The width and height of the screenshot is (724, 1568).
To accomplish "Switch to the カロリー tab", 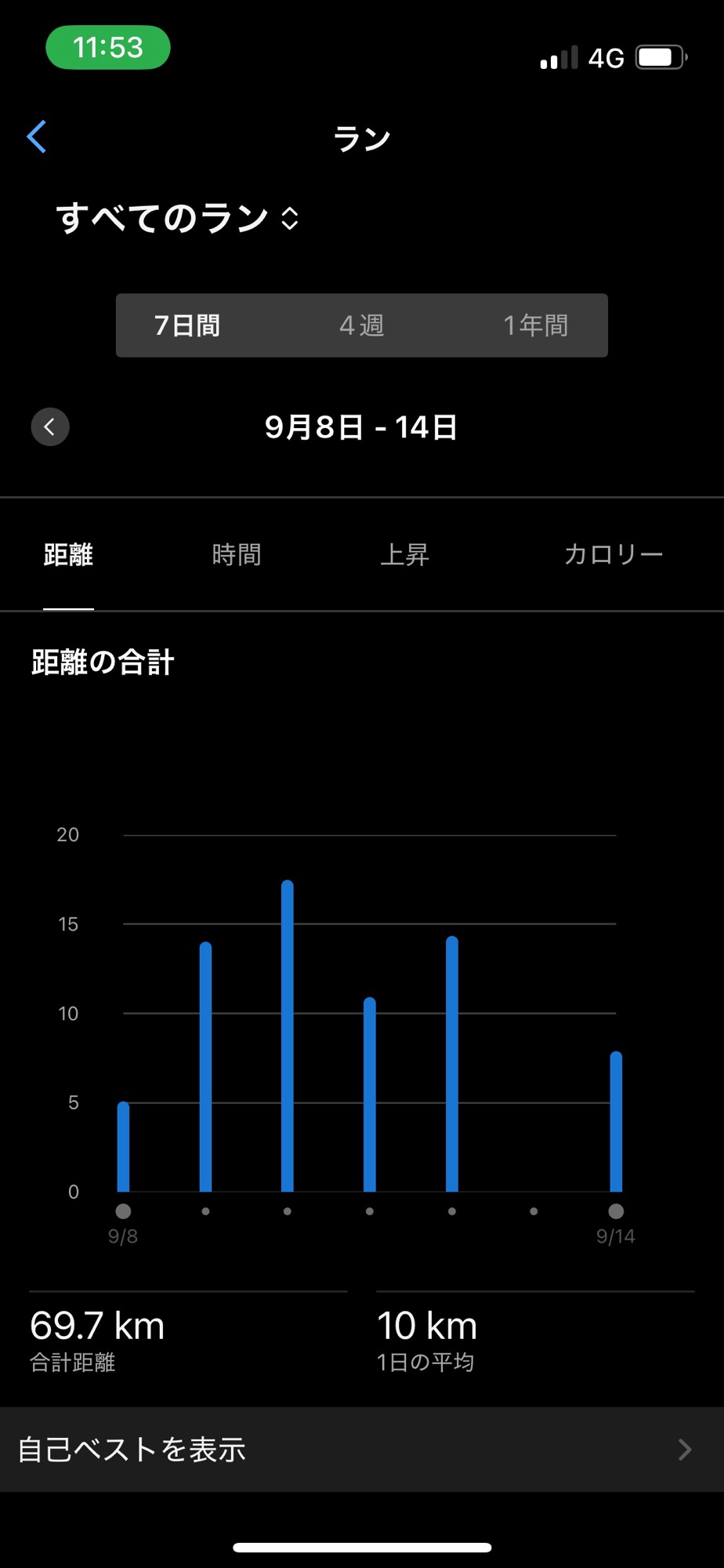I will coord(614,555).
